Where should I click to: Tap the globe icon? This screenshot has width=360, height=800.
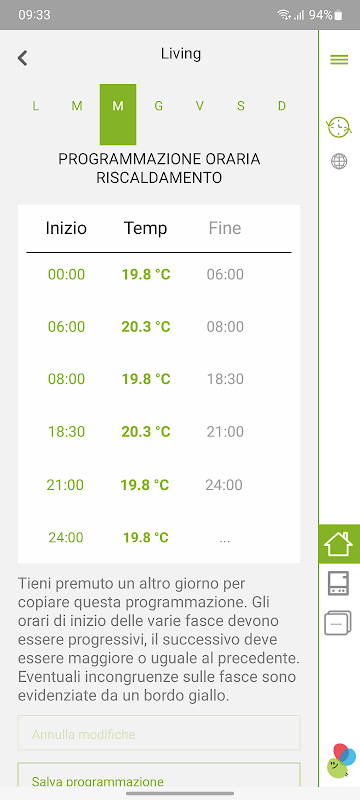coord(339,162)
